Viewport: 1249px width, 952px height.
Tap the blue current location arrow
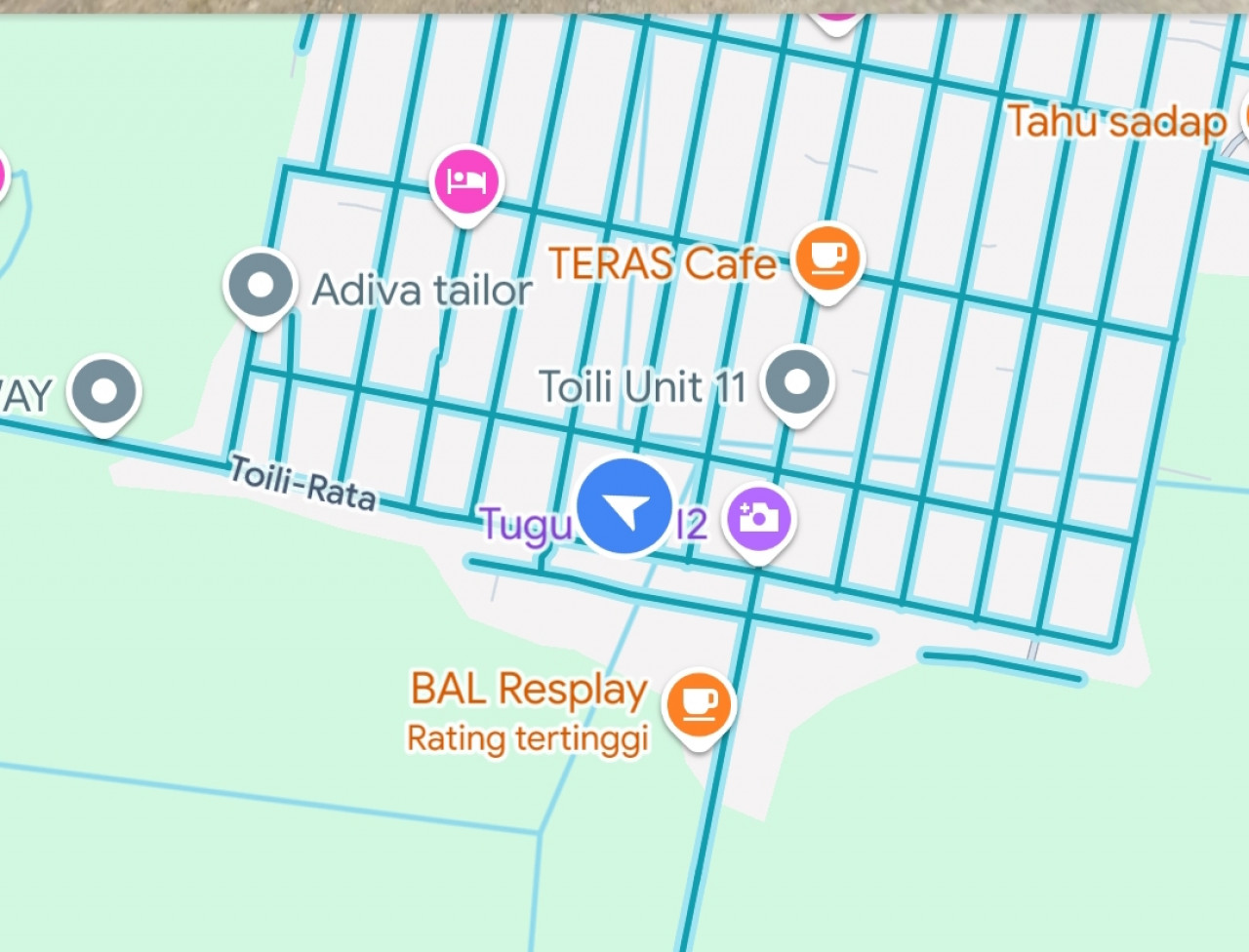point(625,507)
